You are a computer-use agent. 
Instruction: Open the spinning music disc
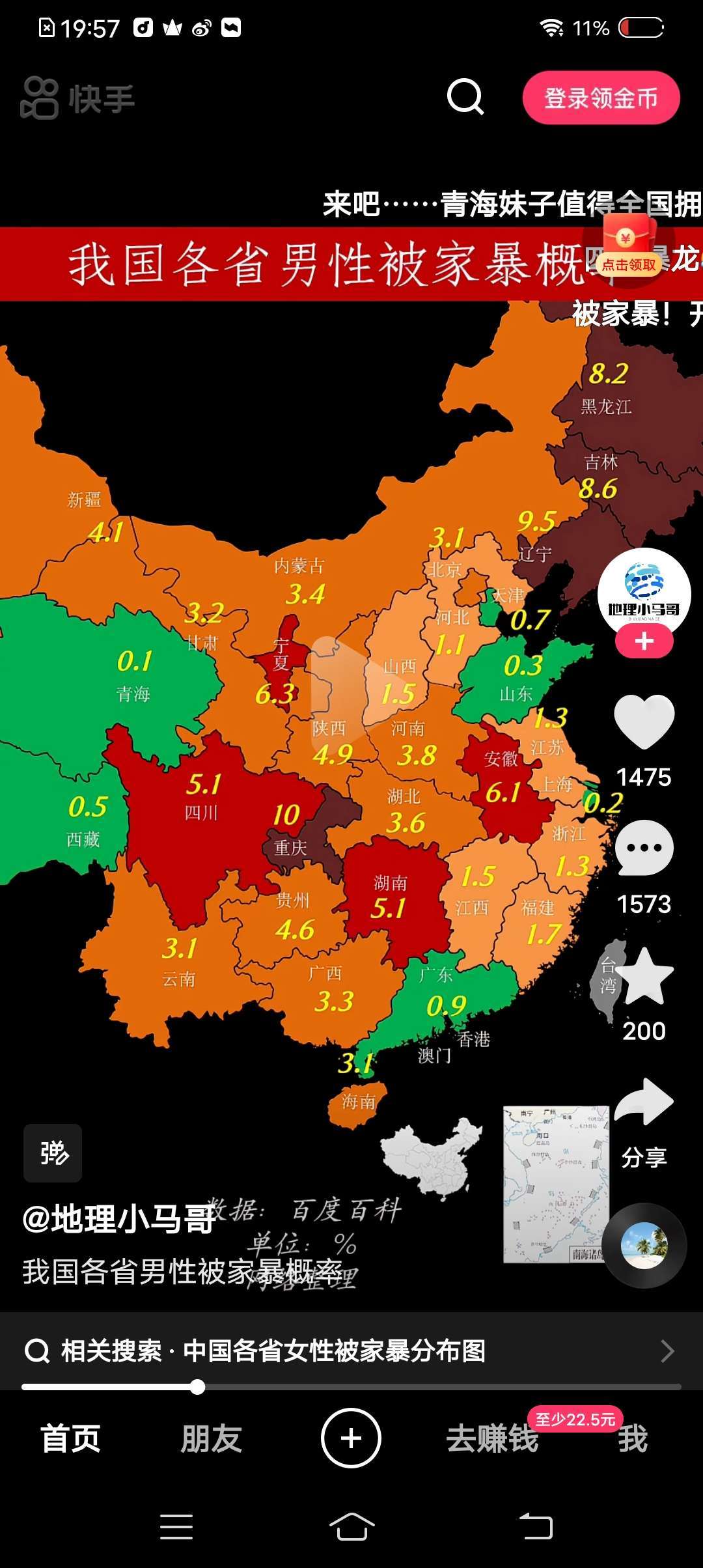tap(644, 1245)
